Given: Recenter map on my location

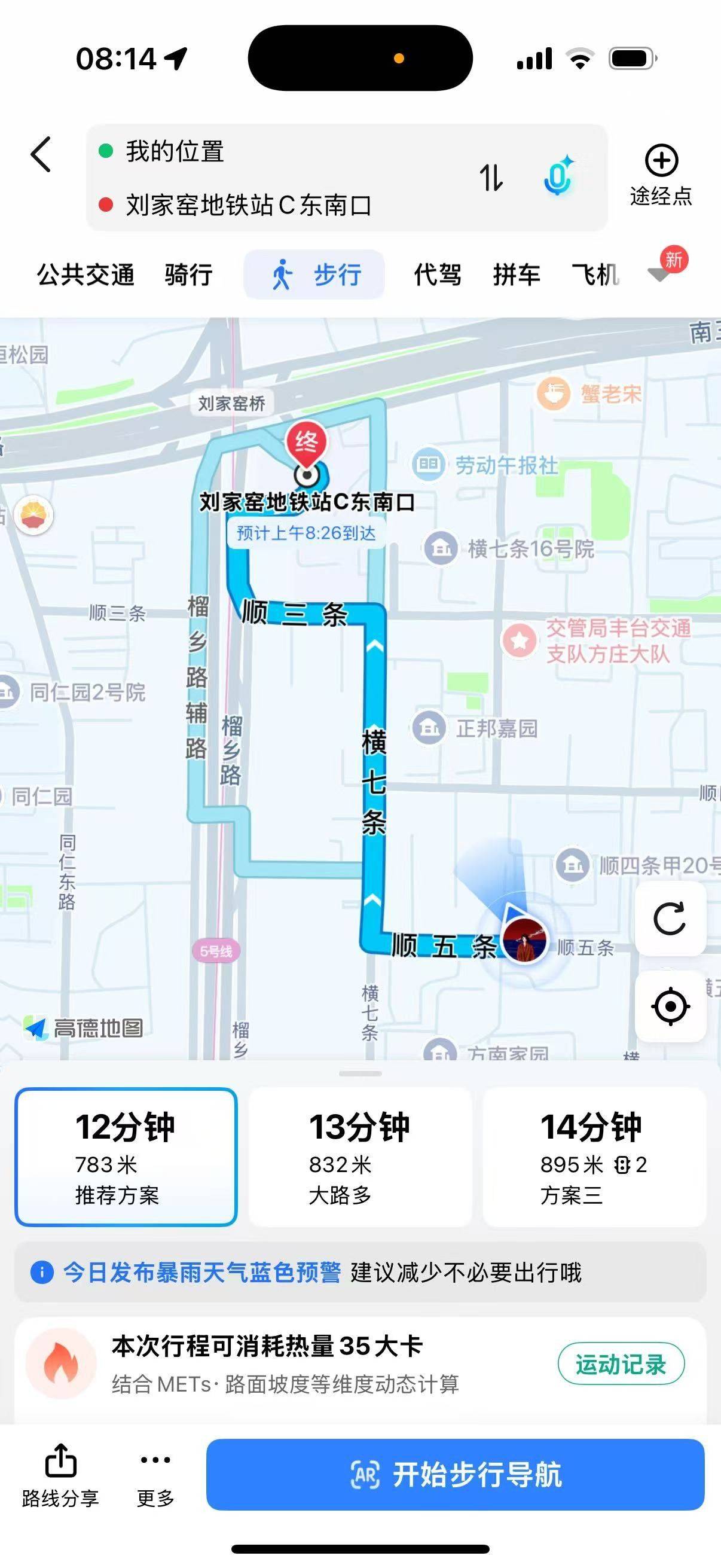Looking at the screenshot, I should click(x=671, y=1007).
